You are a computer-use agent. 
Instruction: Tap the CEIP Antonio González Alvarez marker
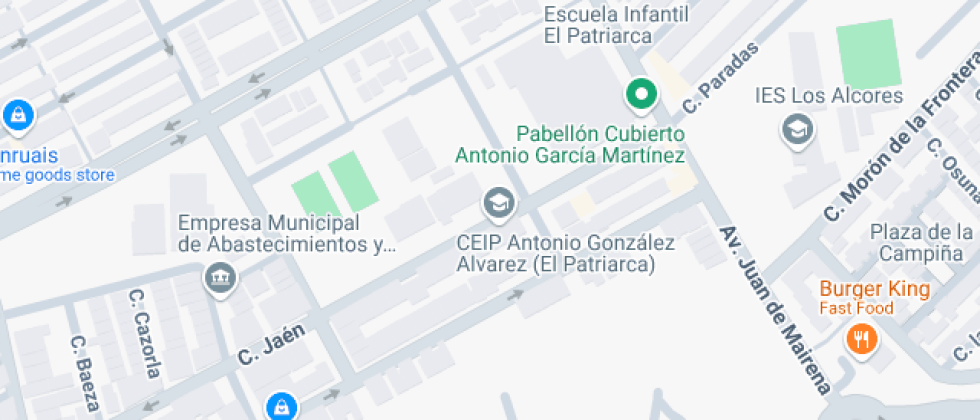click(x=497, y=204)
